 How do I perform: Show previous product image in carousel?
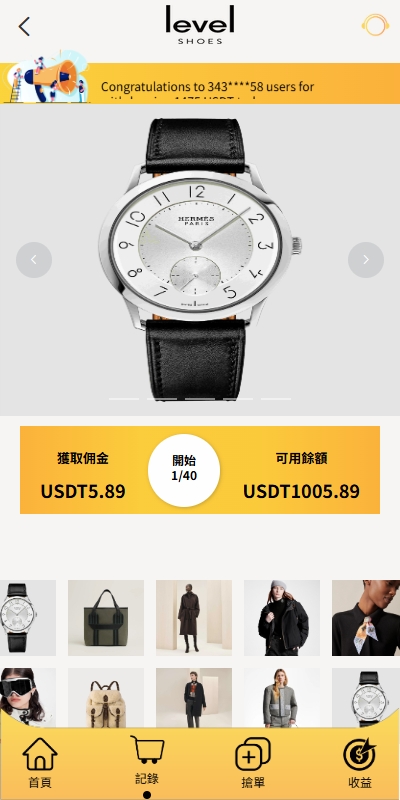(x=34, y=260)
